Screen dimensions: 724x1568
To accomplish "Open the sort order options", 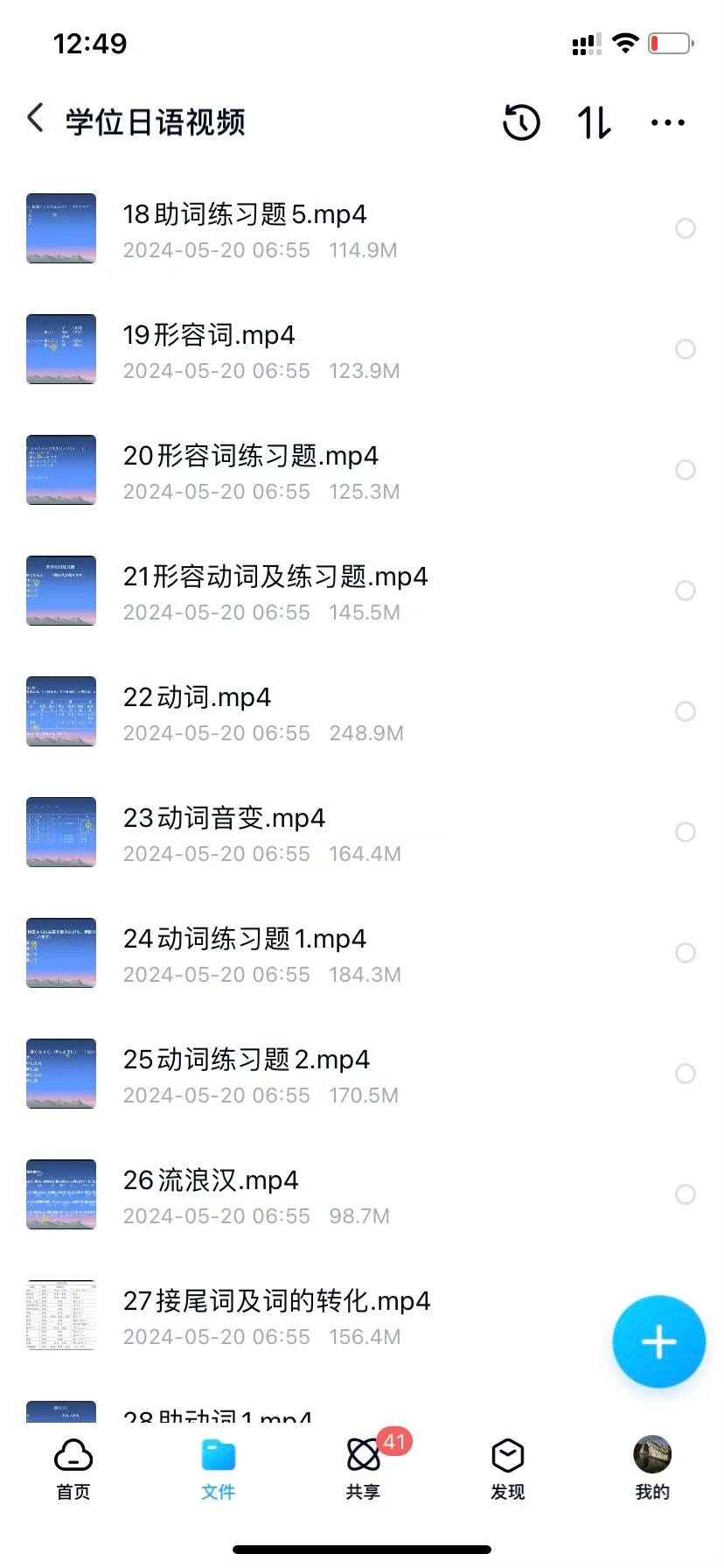I will (x=595, y=122).
